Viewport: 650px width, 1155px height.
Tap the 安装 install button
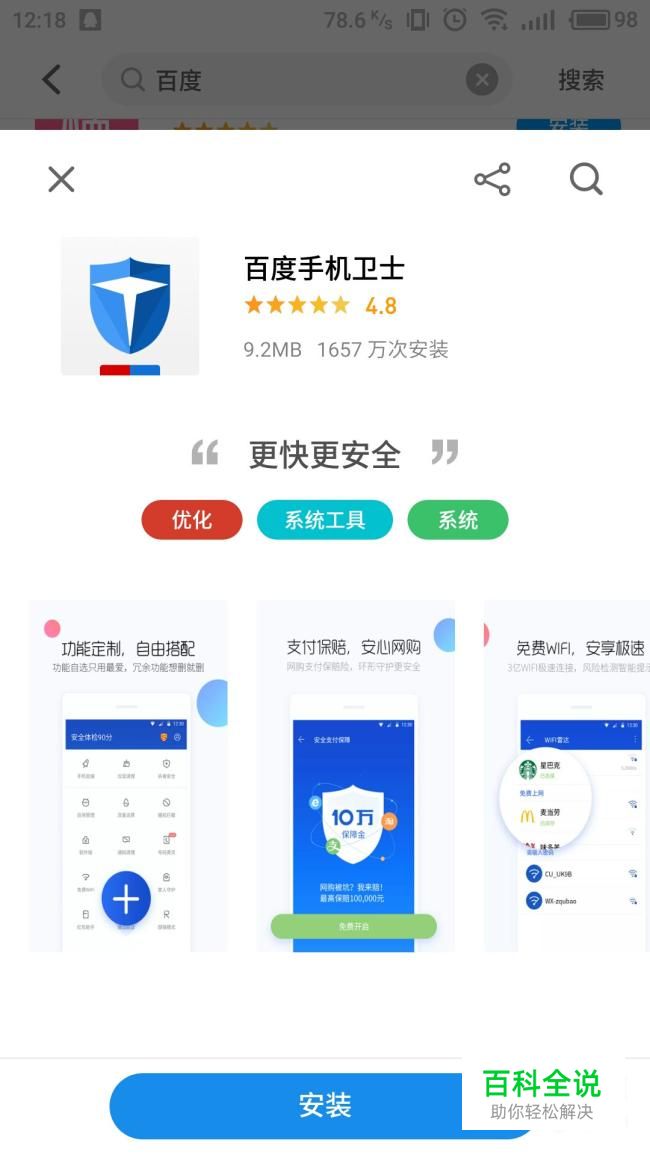(324, 1105)
